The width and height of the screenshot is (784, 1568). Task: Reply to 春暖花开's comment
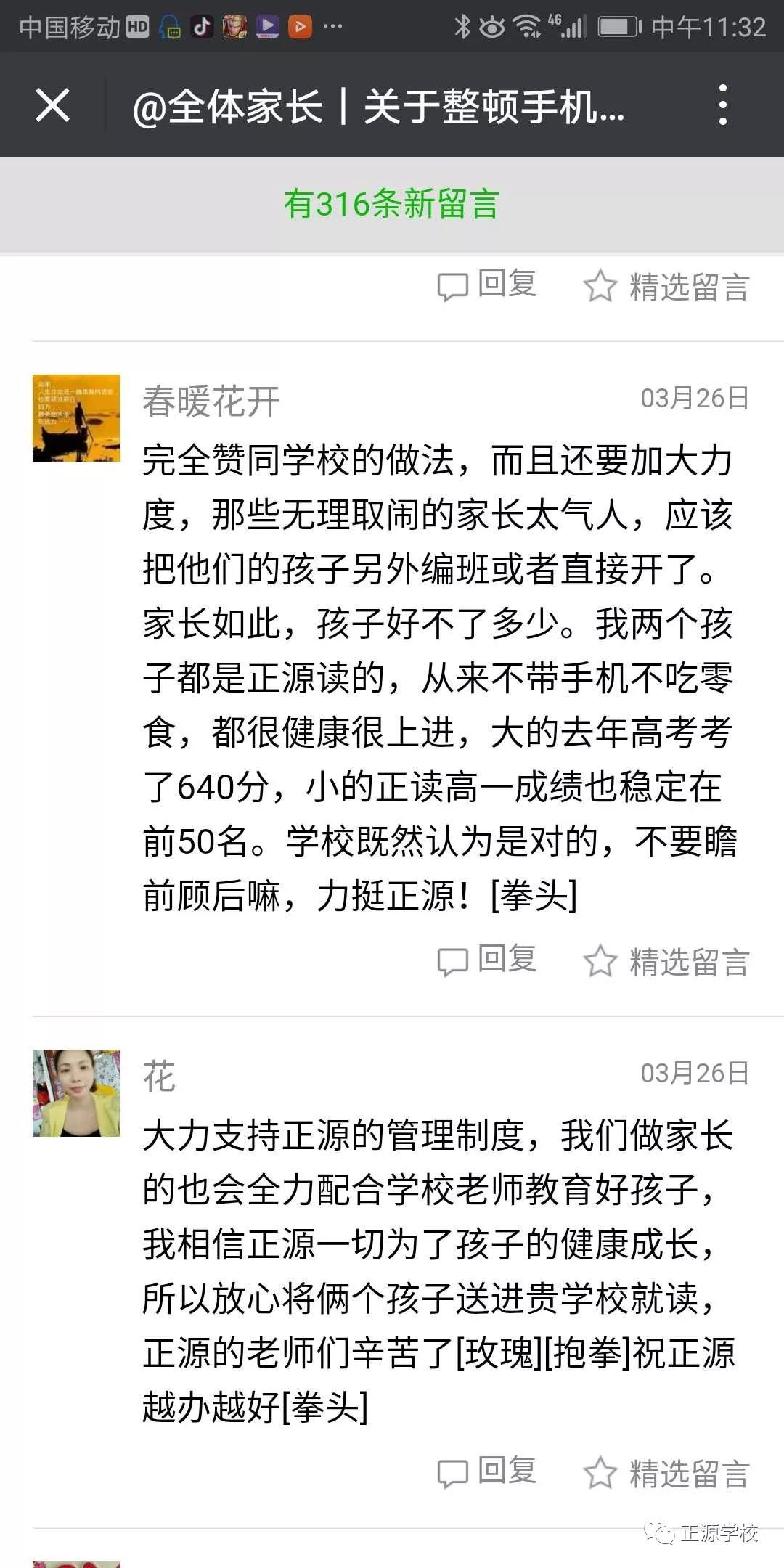487,960
